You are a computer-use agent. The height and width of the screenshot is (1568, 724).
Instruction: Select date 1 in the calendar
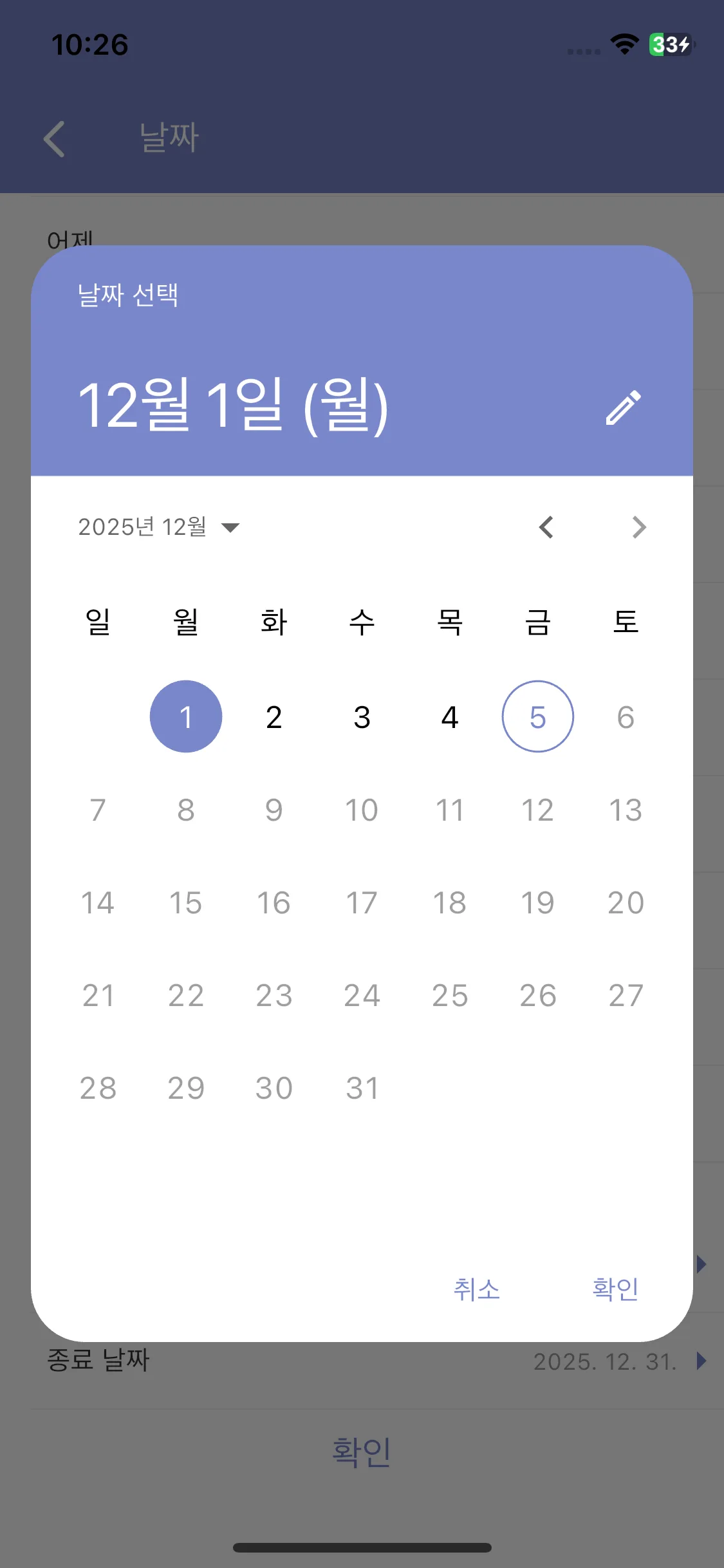[186, 716]
